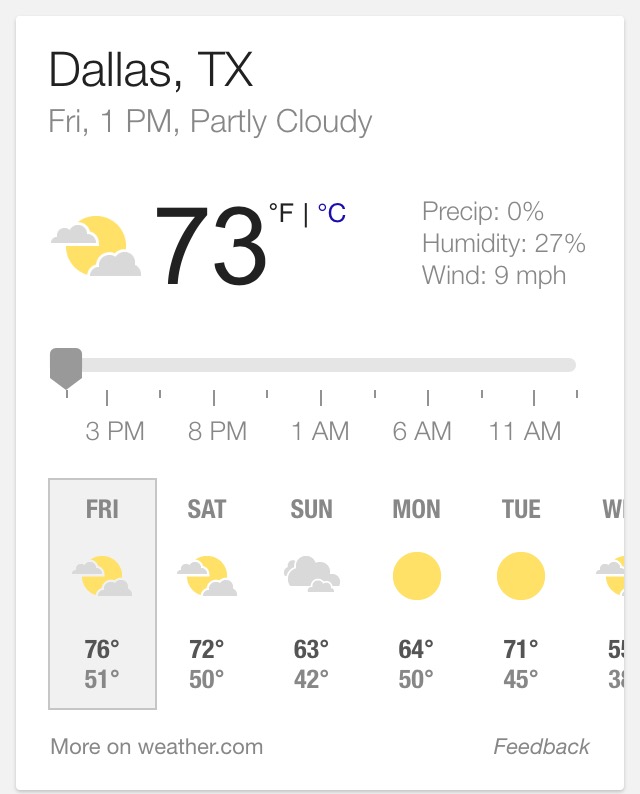
Task: Tap the hourly forecast slider handle
Action: tap(66, 367)
